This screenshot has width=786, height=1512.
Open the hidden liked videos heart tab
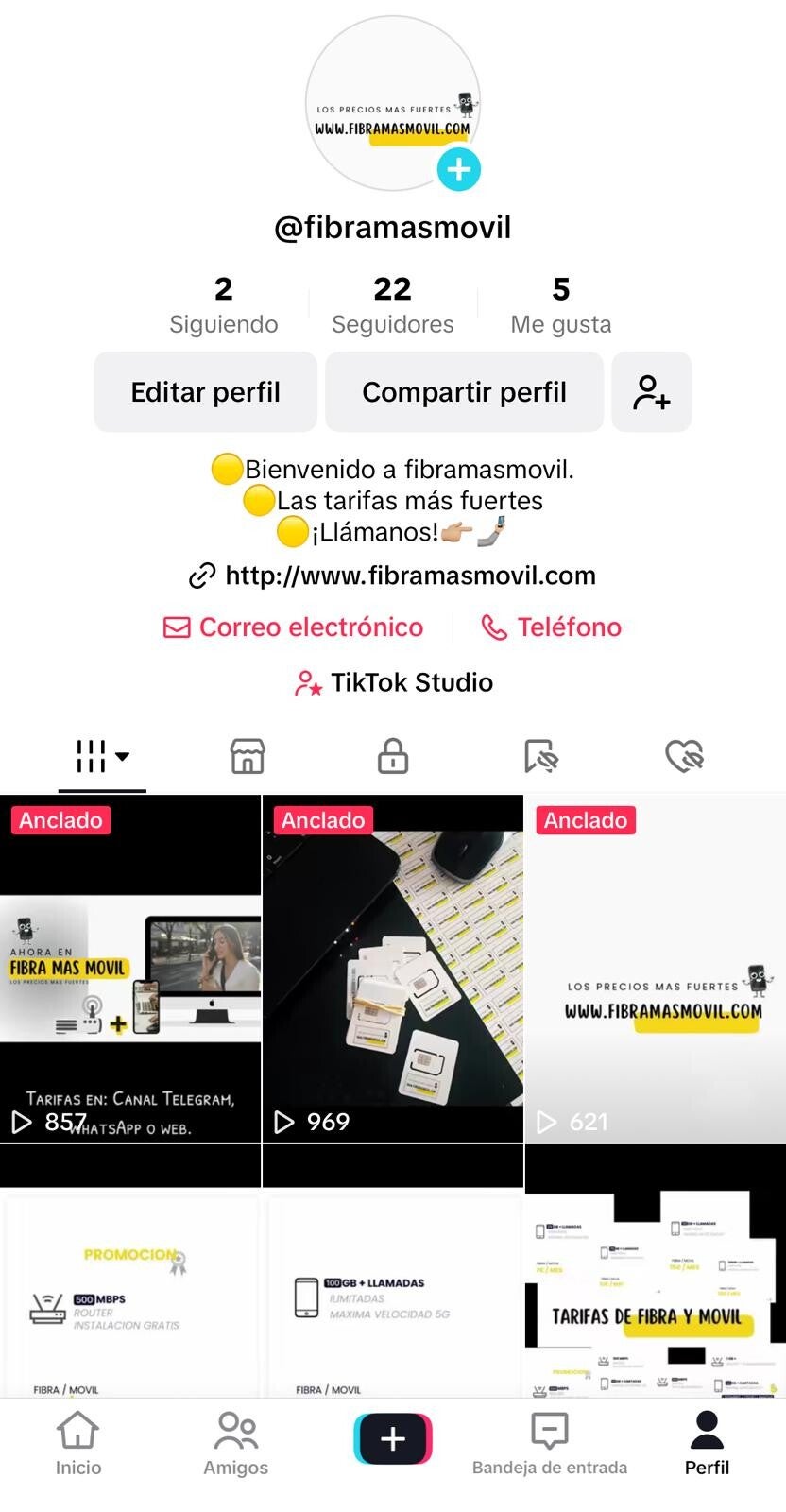[685, 756]
